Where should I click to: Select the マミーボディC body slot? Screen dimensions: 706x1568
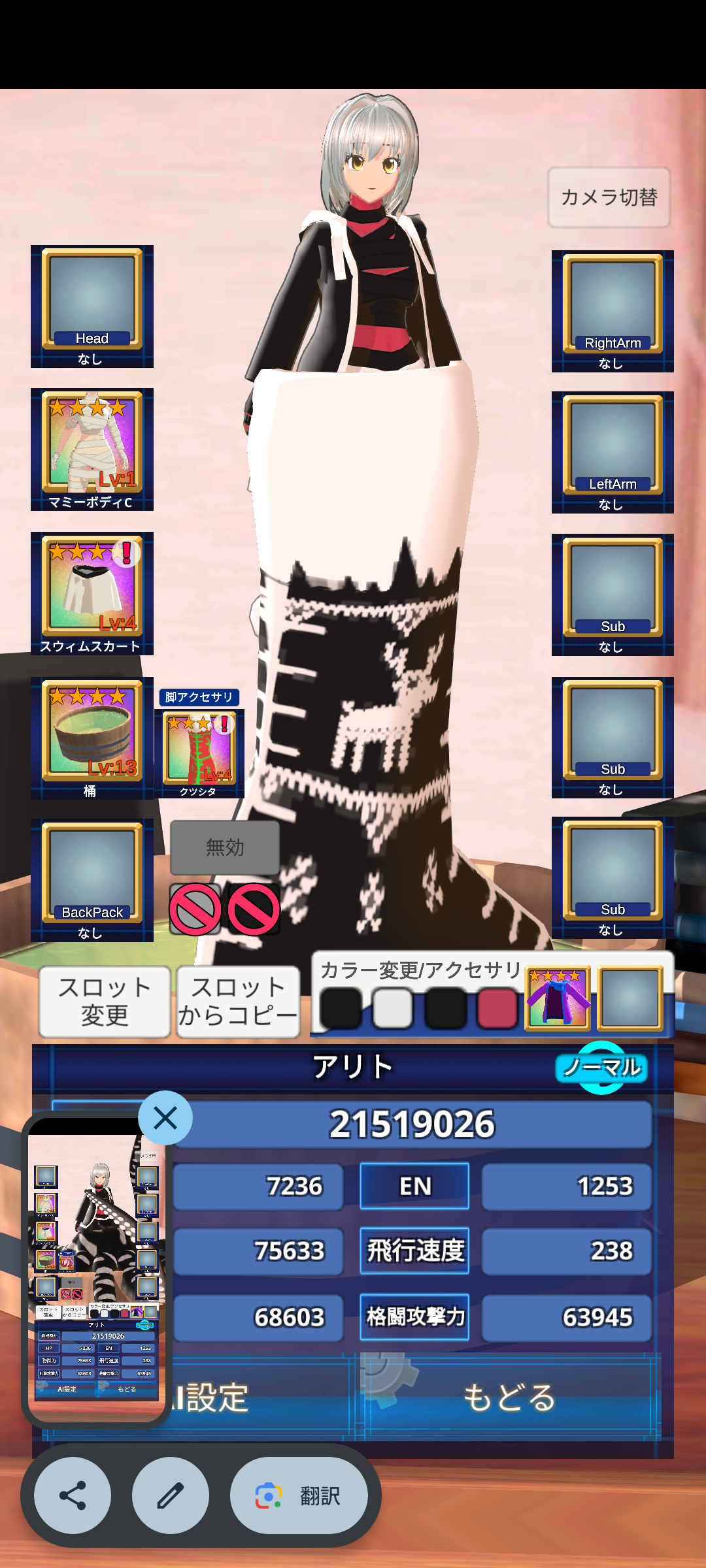point(92,449)
